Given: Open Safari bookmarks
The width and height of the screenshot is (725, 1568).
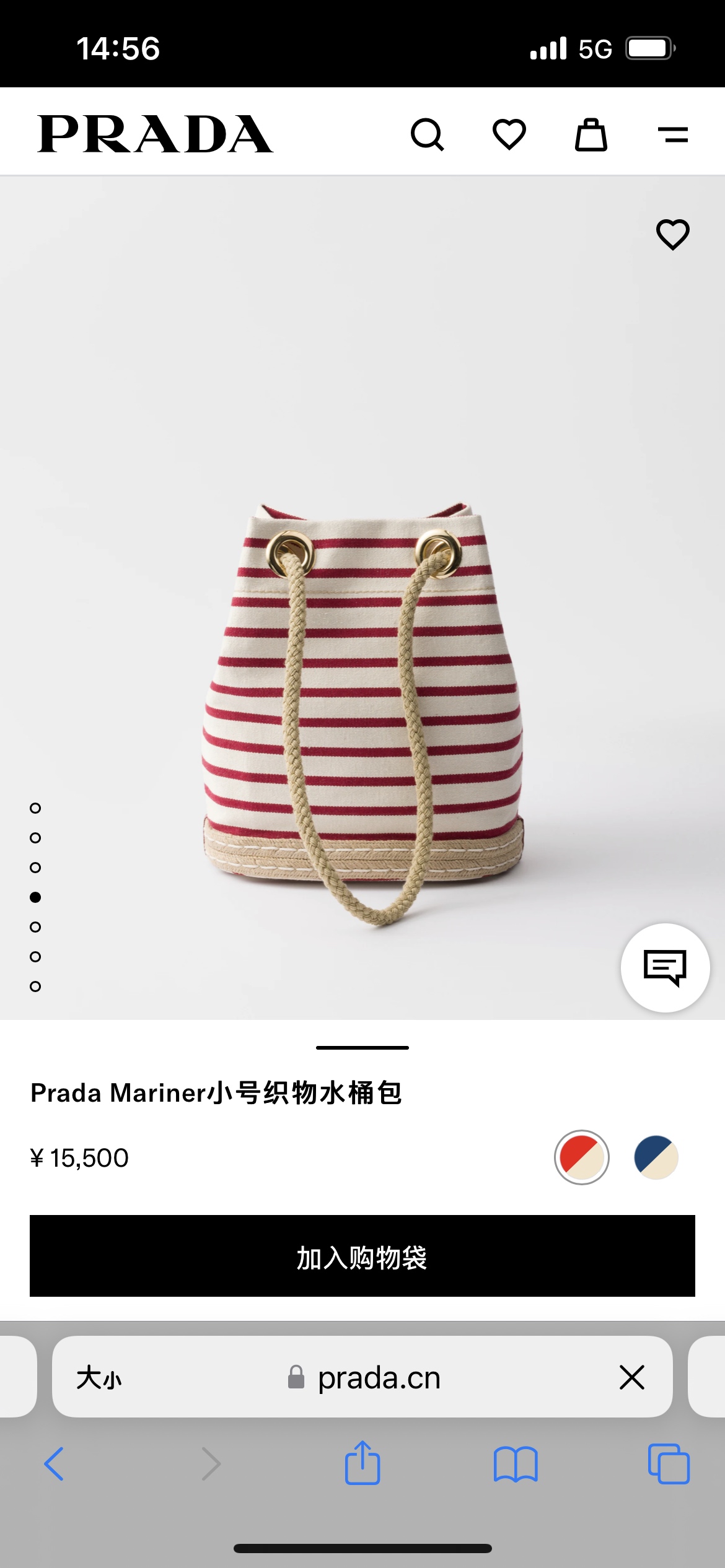Looking at the screenshot, I should (x=516, y=1464).
